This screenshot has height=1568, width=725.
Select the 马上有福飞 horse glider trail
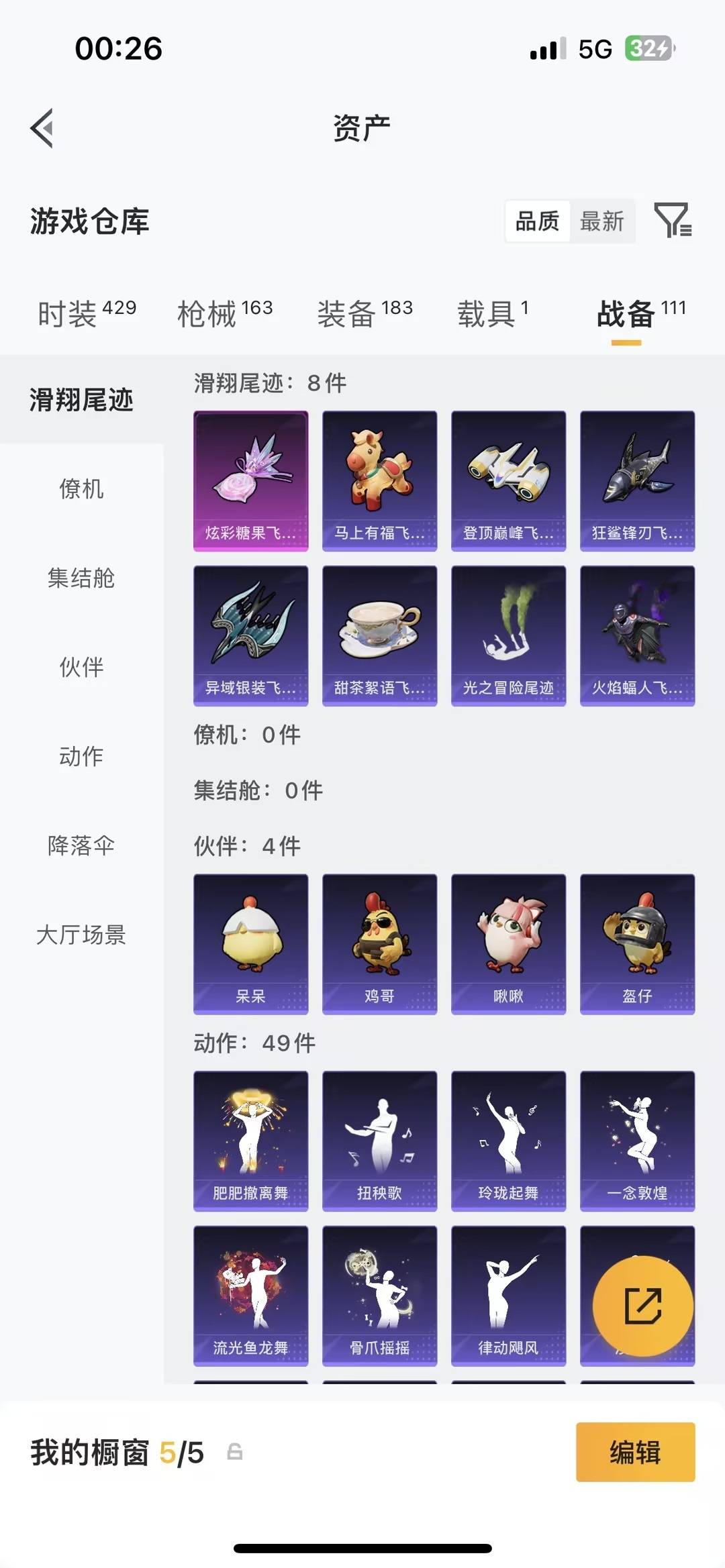coord(379,480)
